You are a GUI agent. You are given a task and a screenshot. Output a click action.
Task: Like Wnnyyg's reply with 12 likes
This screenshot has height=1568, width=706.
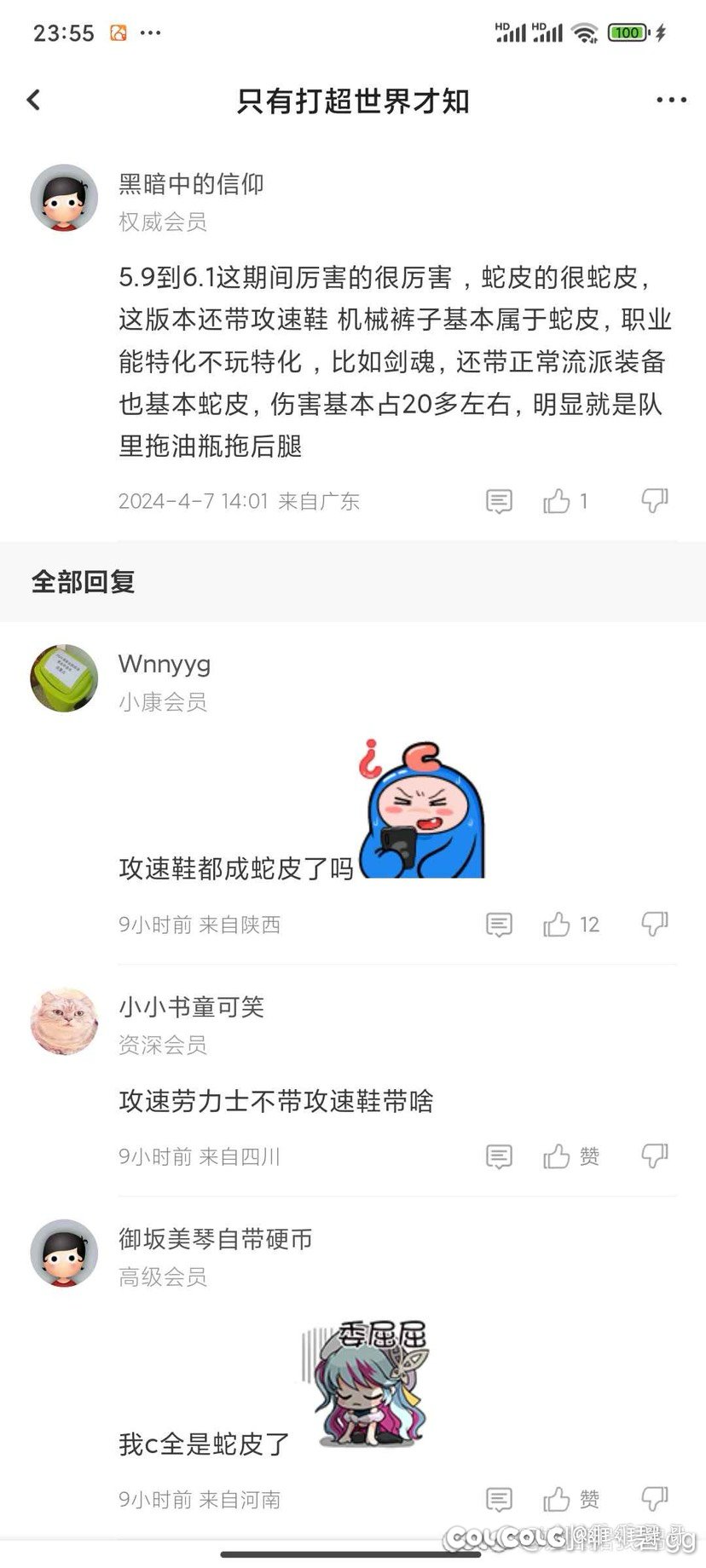point(557,925)
